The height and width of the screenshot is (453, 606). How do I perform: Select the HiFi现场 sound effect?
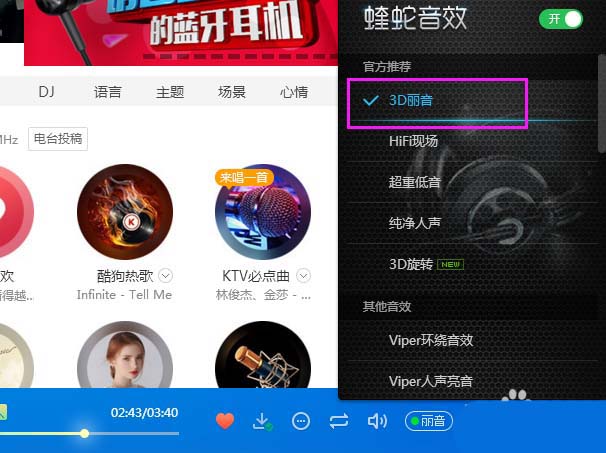coord(413,141)
